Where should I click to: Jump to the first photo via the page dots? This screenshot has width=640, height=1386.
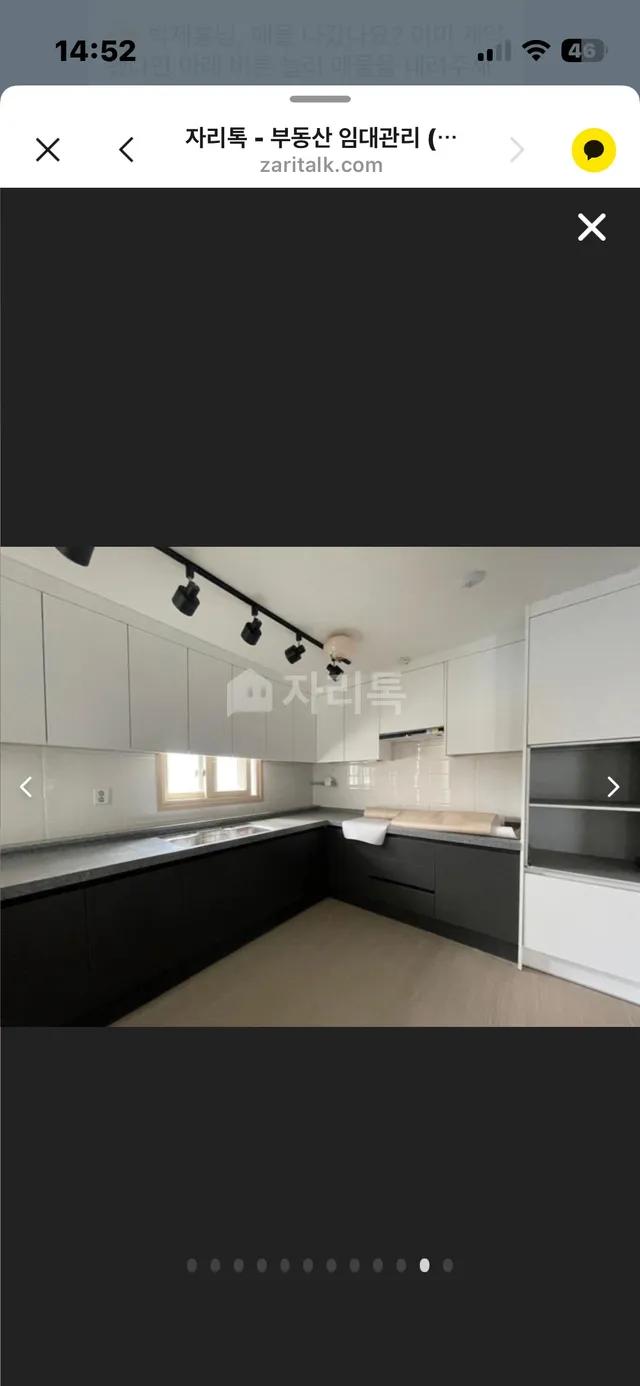192,1265
